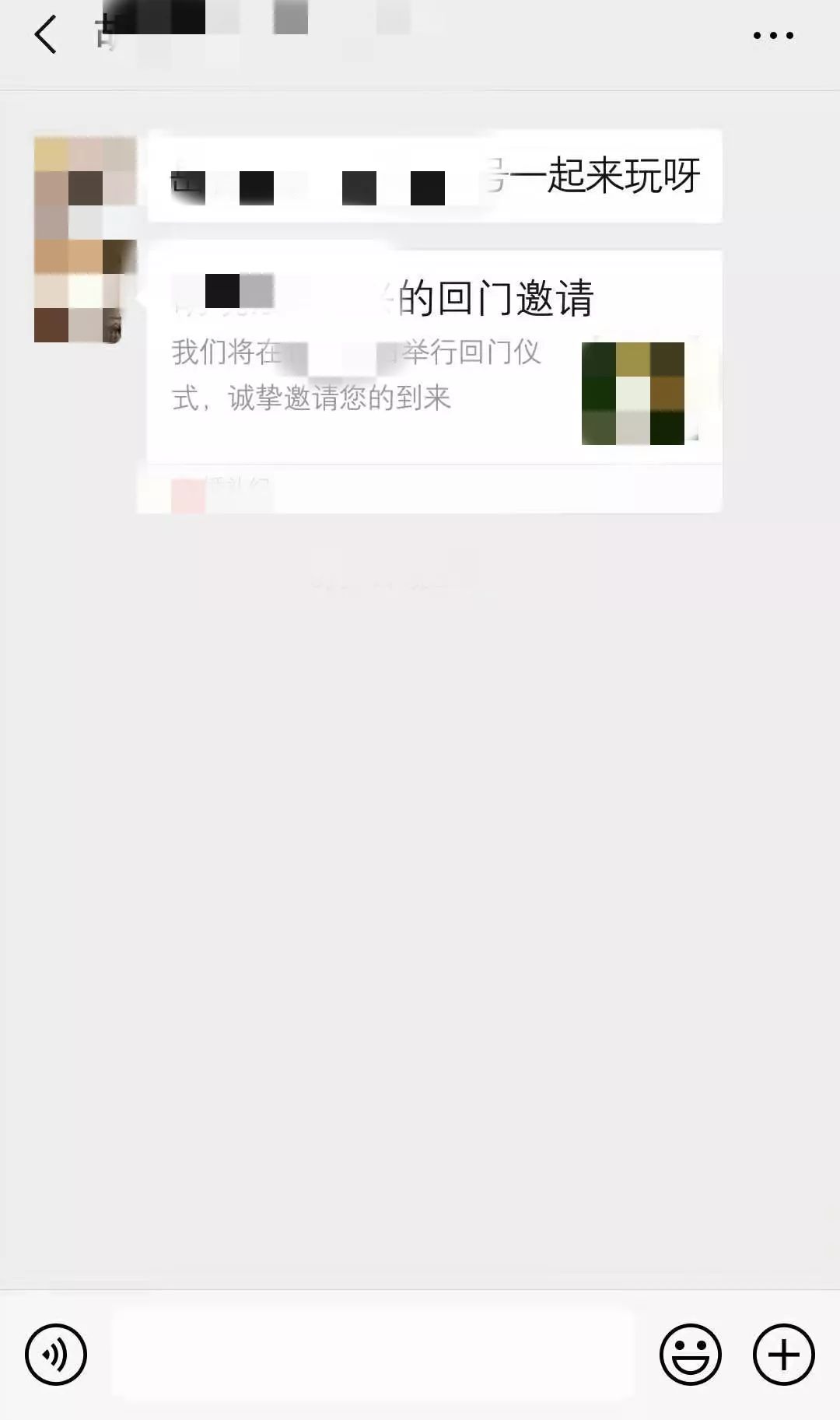This screenshot has height=1420, width=840.
Task: Open the three-dot chat options menu
Action: pos(773,35)
